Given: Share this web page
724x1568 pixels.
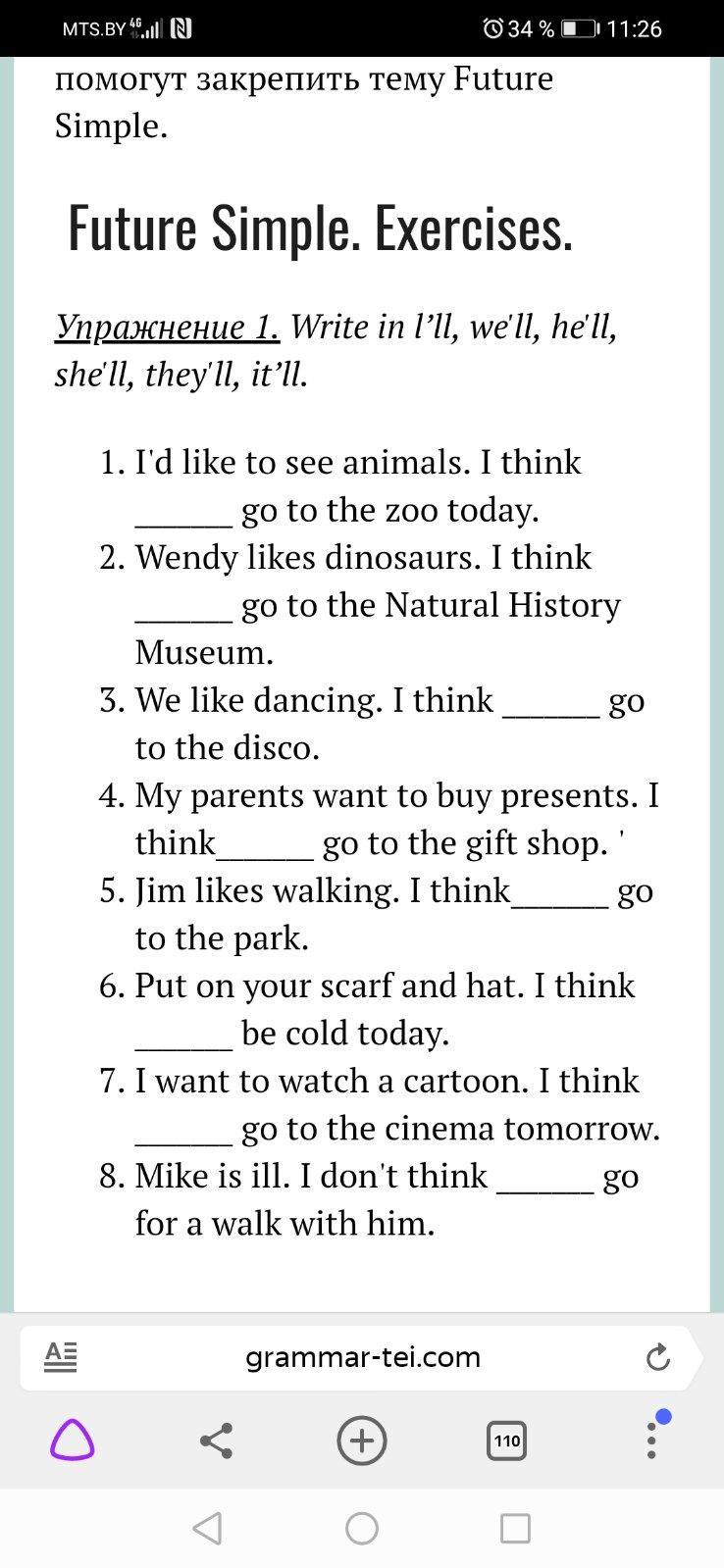Looking at the screenshot, I should coord(216,1441).
